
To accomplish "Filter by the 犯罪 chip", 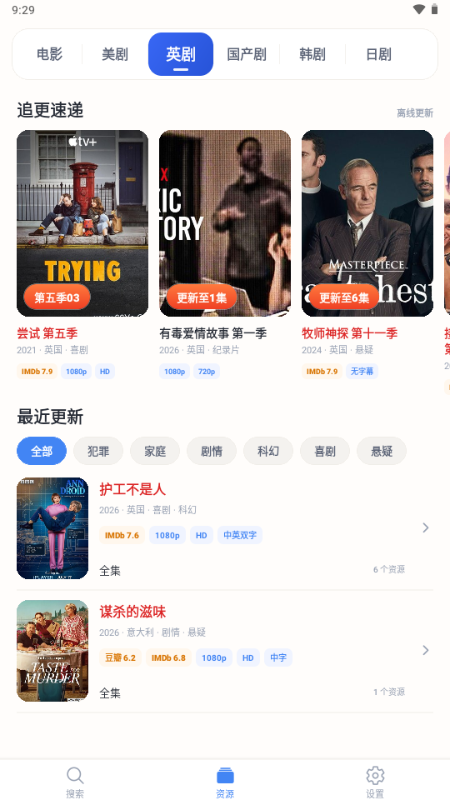I will [x=98, y=451].
